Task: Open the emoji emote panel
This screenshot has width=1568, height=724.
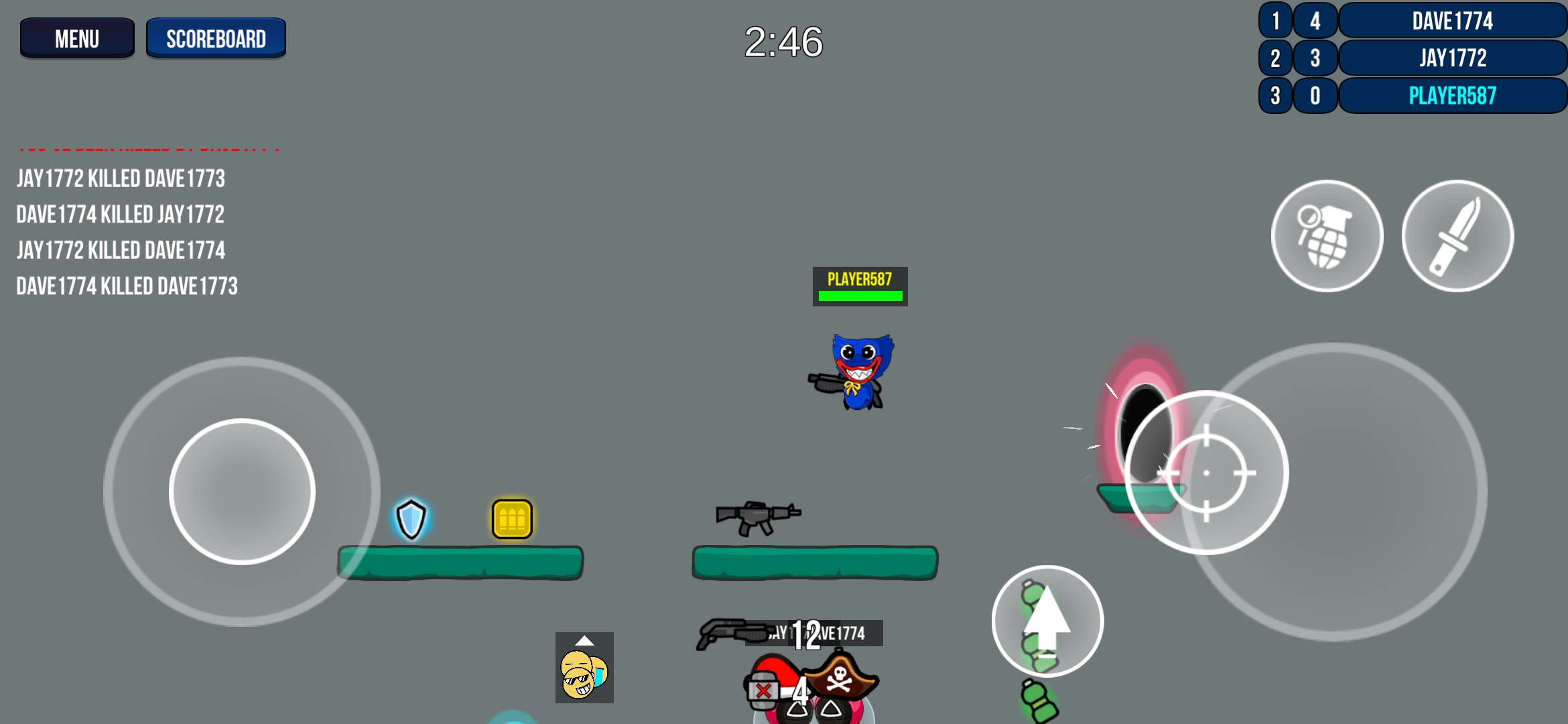Action: pyautogui.click(x=584, y=668)
